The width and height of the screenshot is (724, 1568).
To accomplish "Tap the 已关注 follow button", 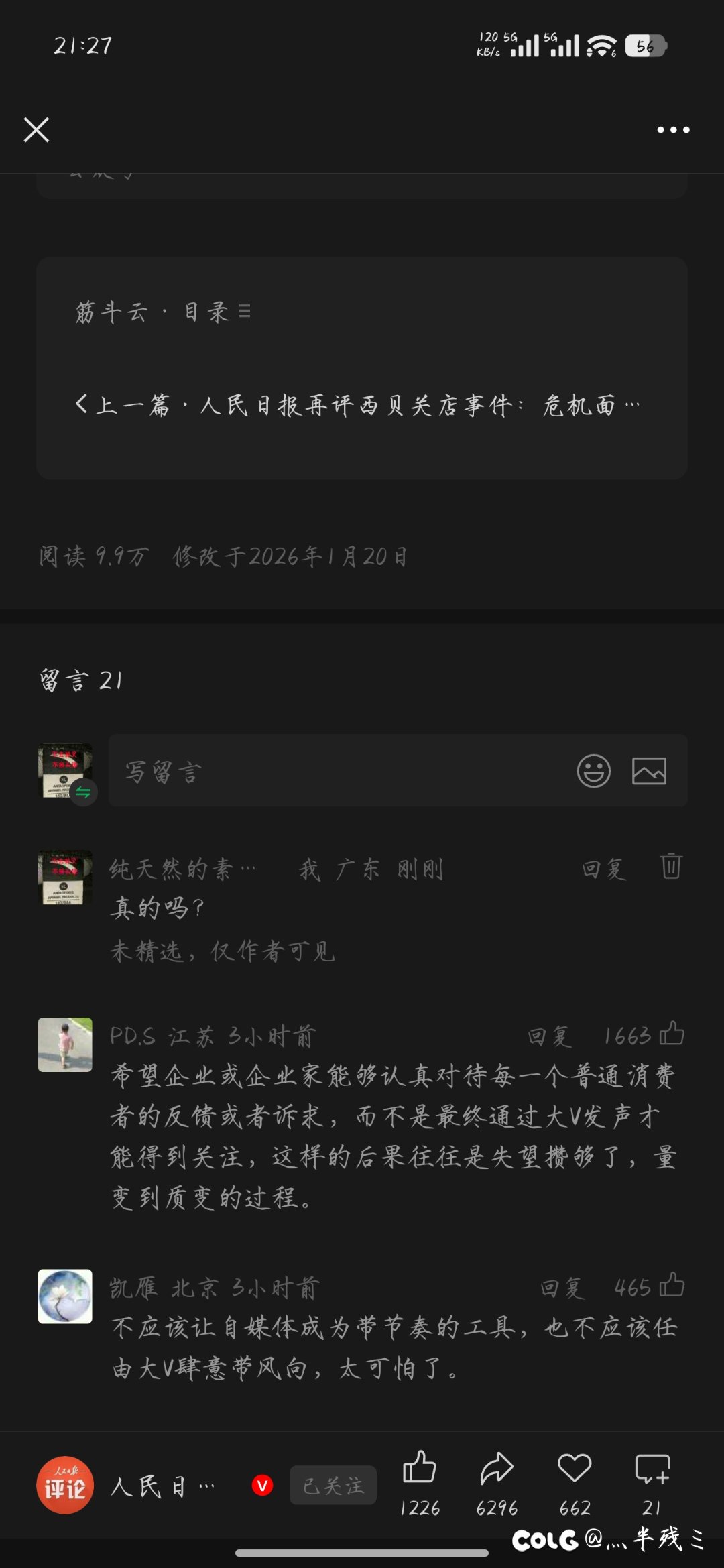I will (333, 1486).
